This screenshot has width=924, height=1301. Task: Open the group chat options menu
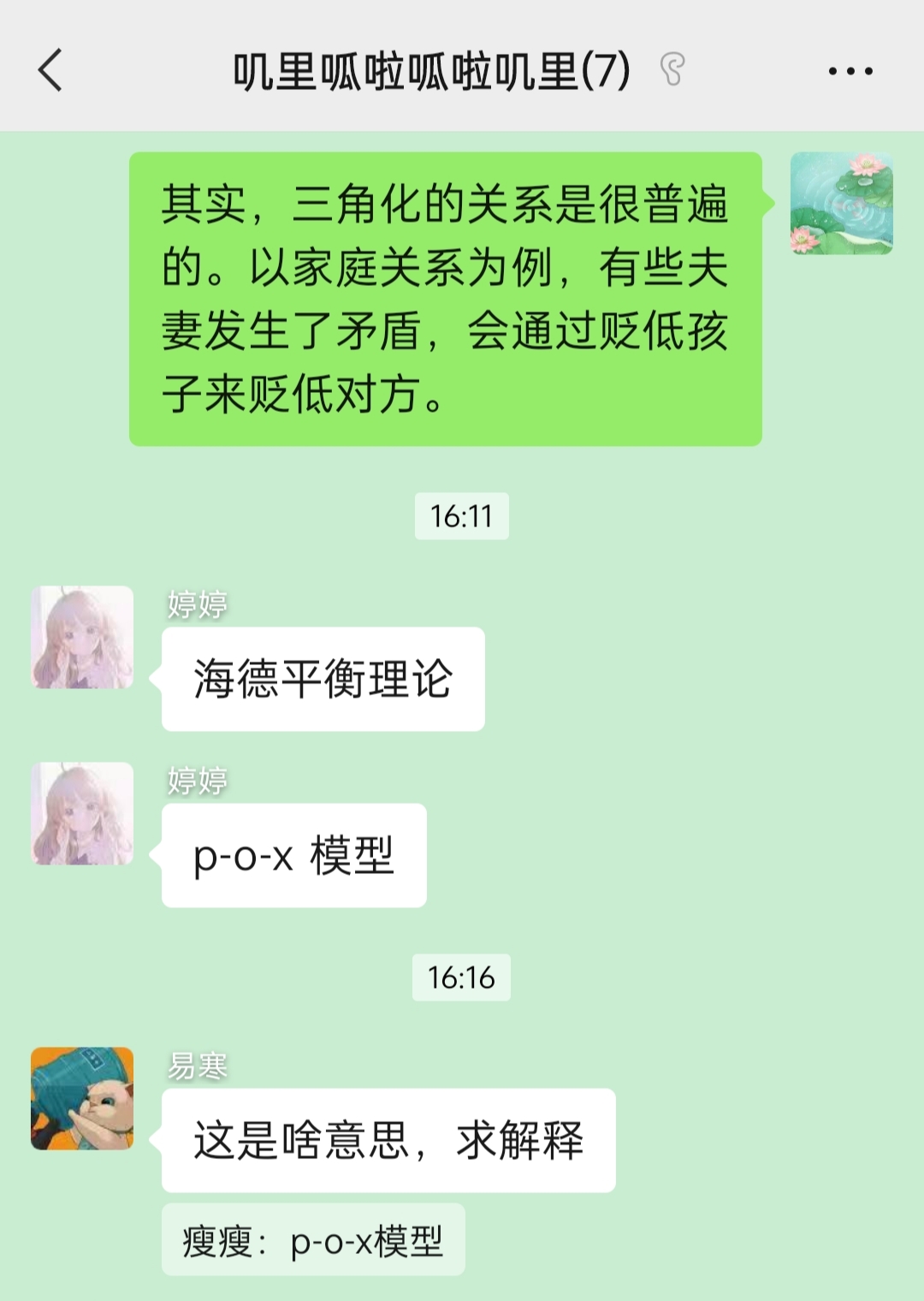(x=850, y=71)
